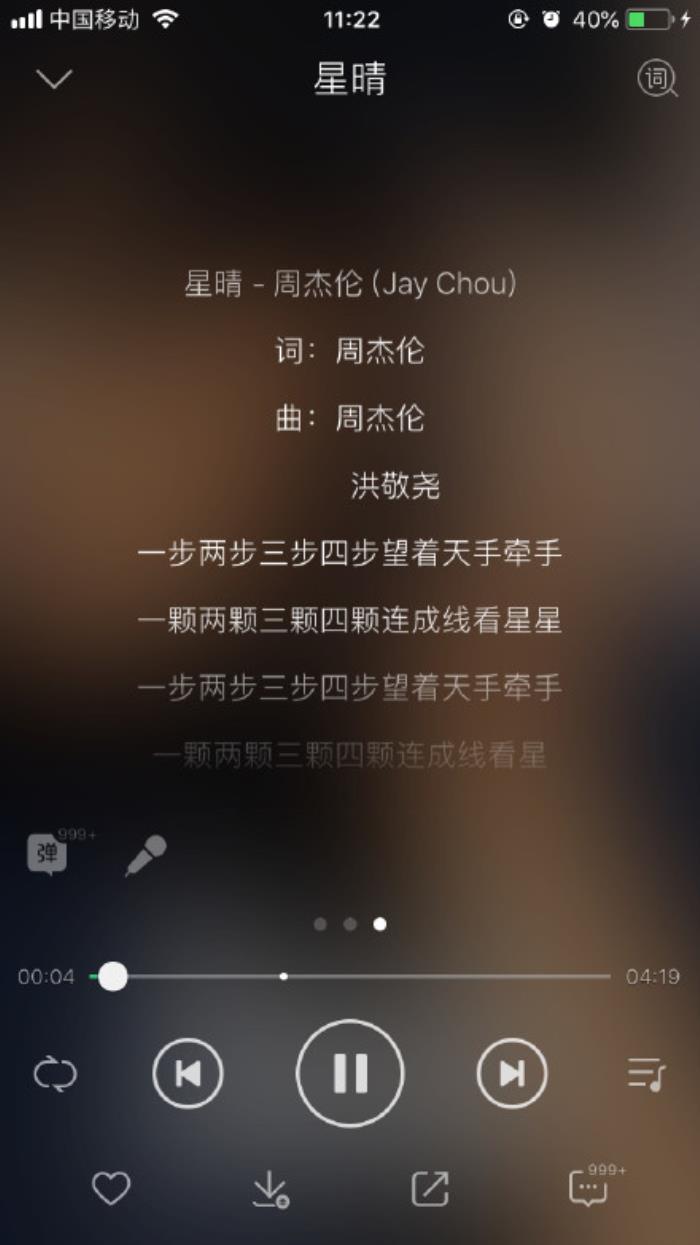This screenshot has height=1245, width=700.
Task: Download the song 星晴
Action: [x=269, y=1188]
